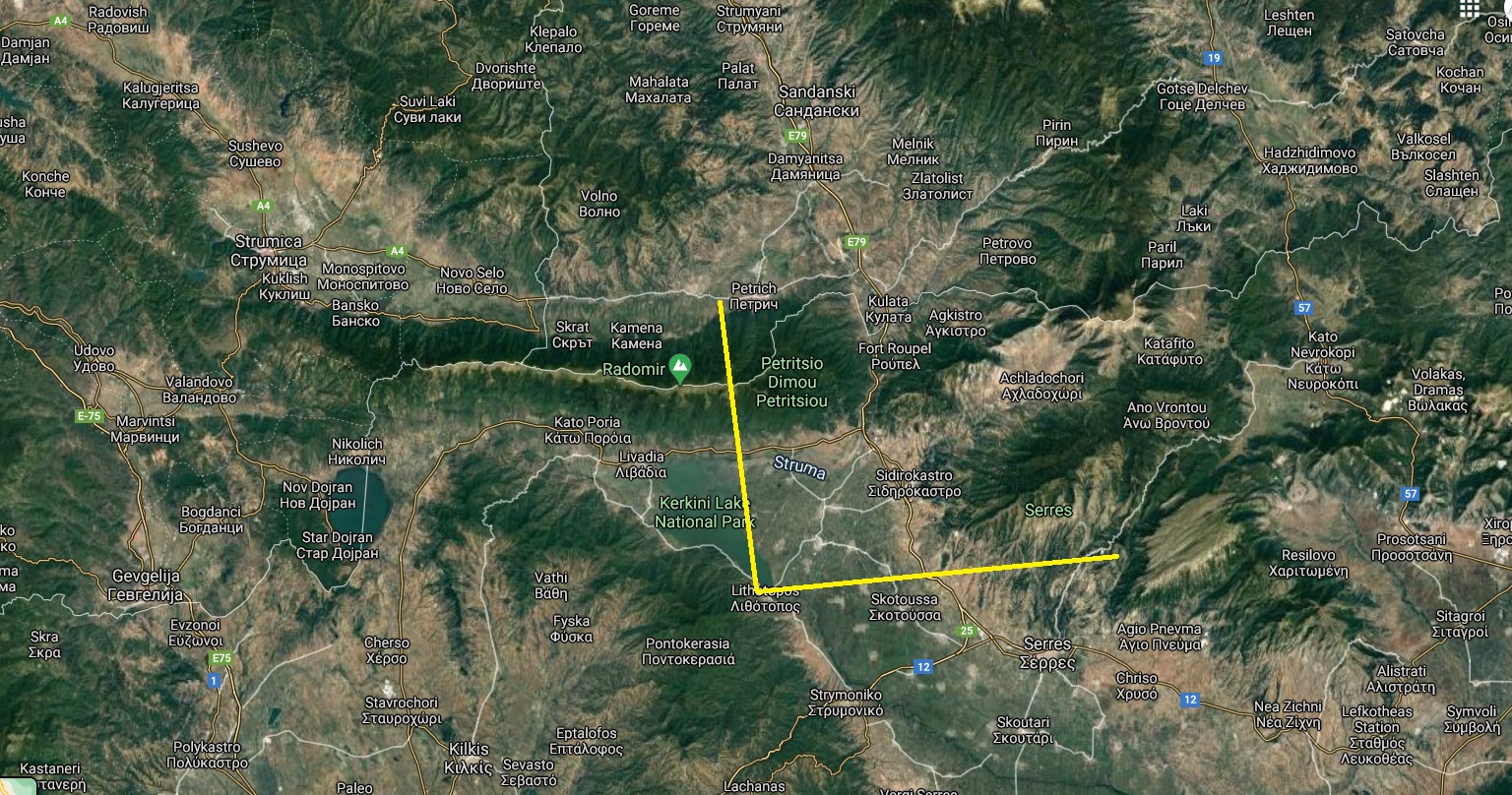Viewport: 1512px width, 795px height.
Task: Select the Kilkis town label
Action: tap(469, 758)
